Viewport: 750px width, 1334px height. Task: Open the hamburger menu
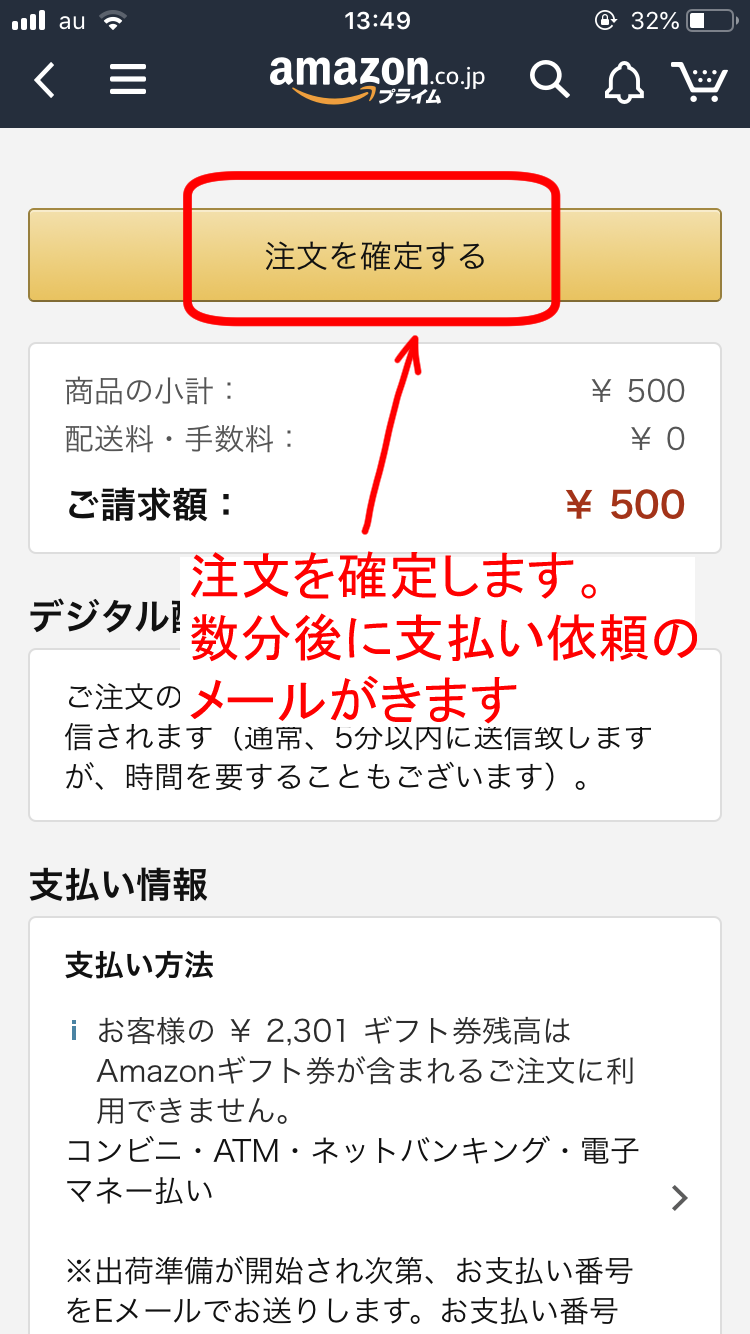tap(128, 80)
